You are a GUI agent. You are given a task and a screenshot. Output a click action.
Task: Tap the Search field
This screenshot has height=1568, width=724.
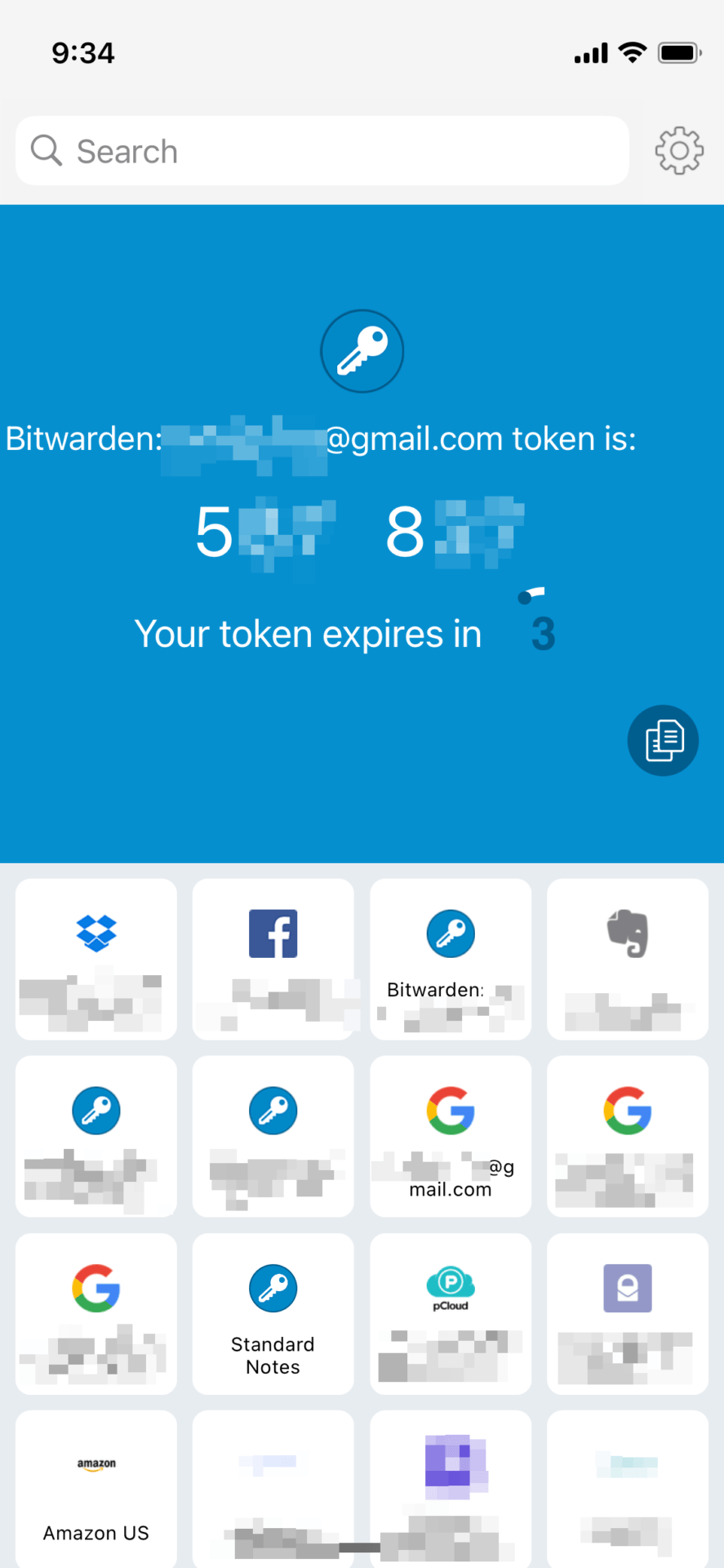(322, 151)
